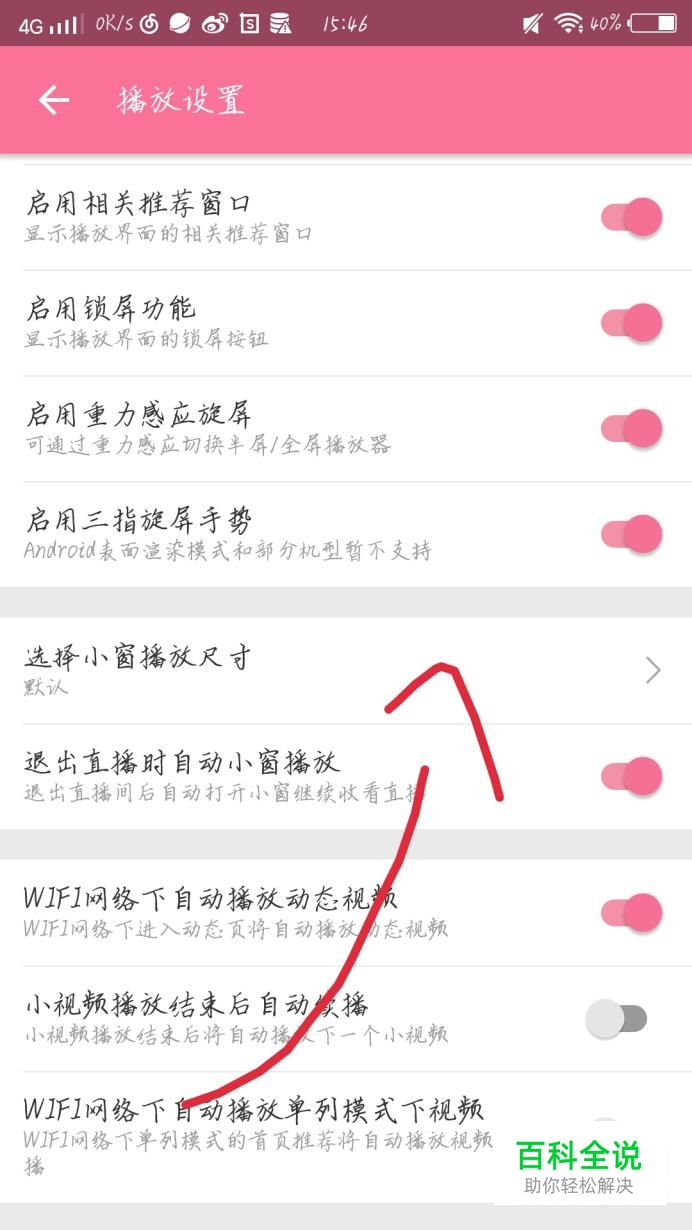Disable 启用锁屏功能 switch
Screen dimensions: 692x1230
pos(632,322)
